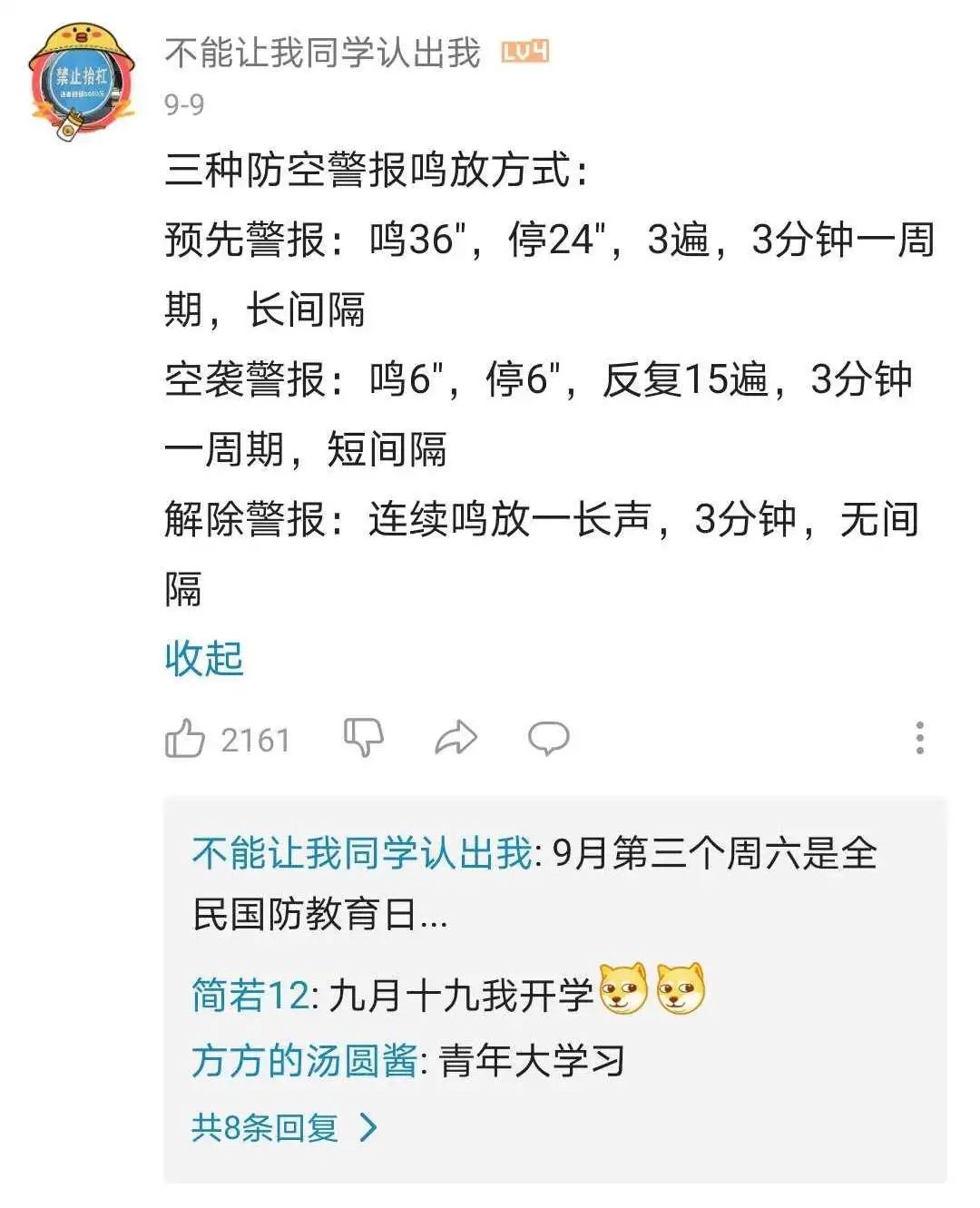
Task: Open replier 简若12's profile
Action: (x=250, y=996)
